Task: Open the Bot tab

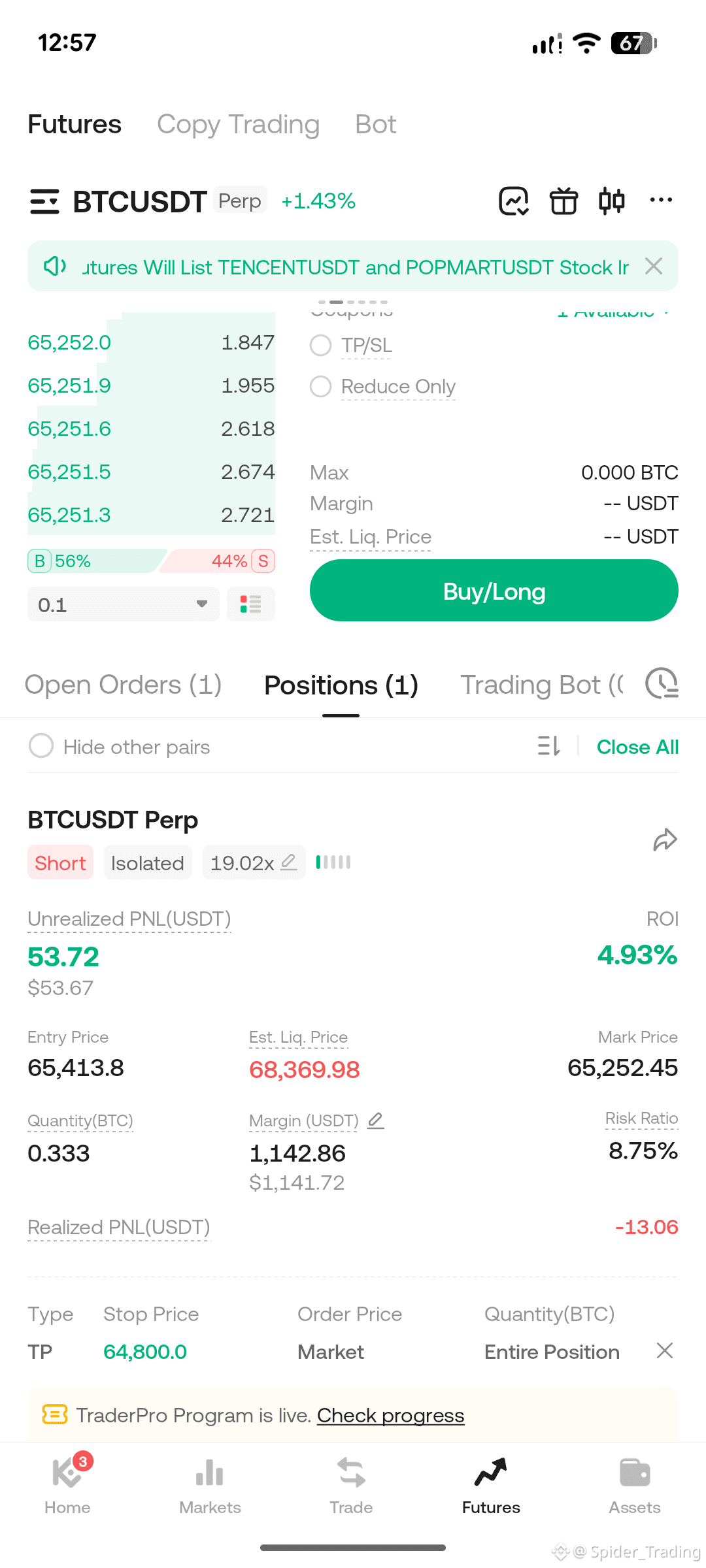Action: [x=376, y=124]
